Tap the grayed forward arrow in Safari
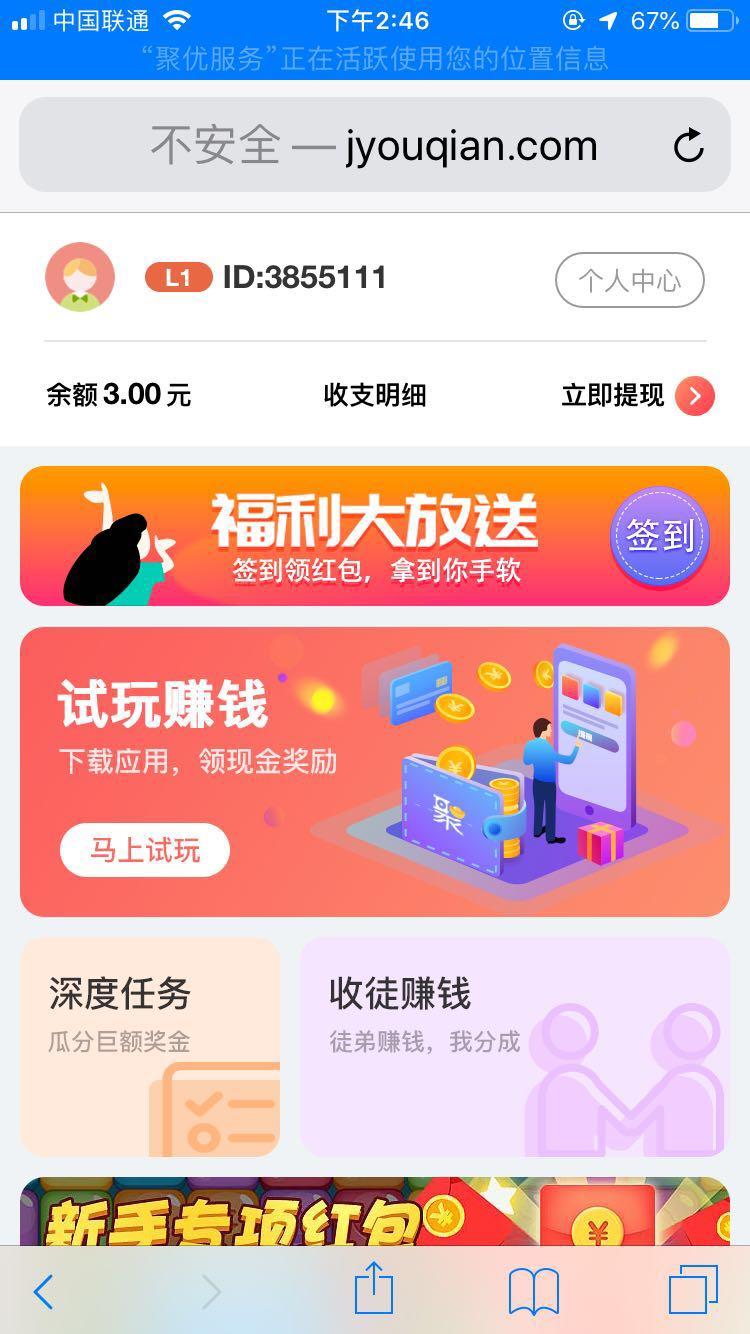The width and height of the screenshot is (750, 1334). (208, 1290)
